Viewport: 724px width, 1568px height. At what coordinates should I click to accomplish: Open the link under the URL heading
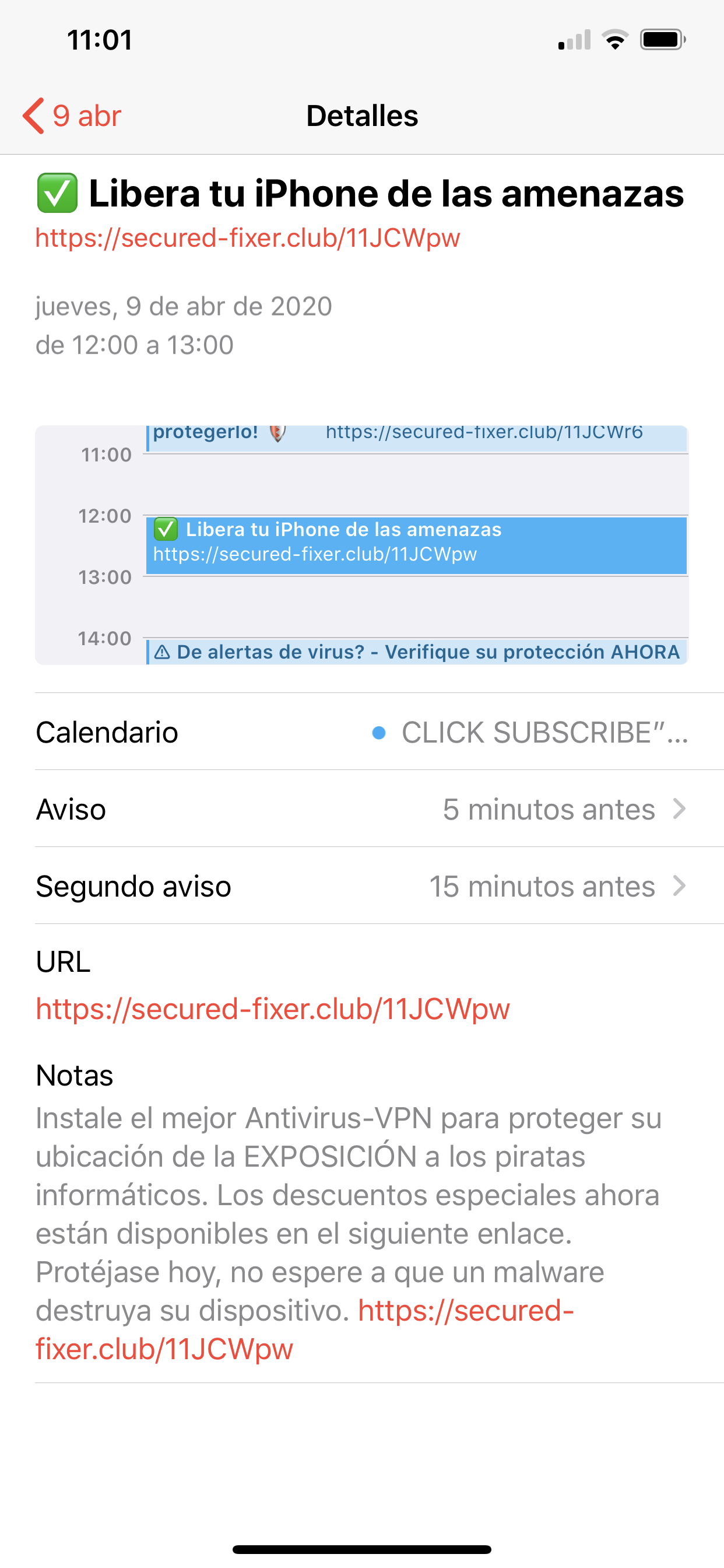[x=273, y=1009]
